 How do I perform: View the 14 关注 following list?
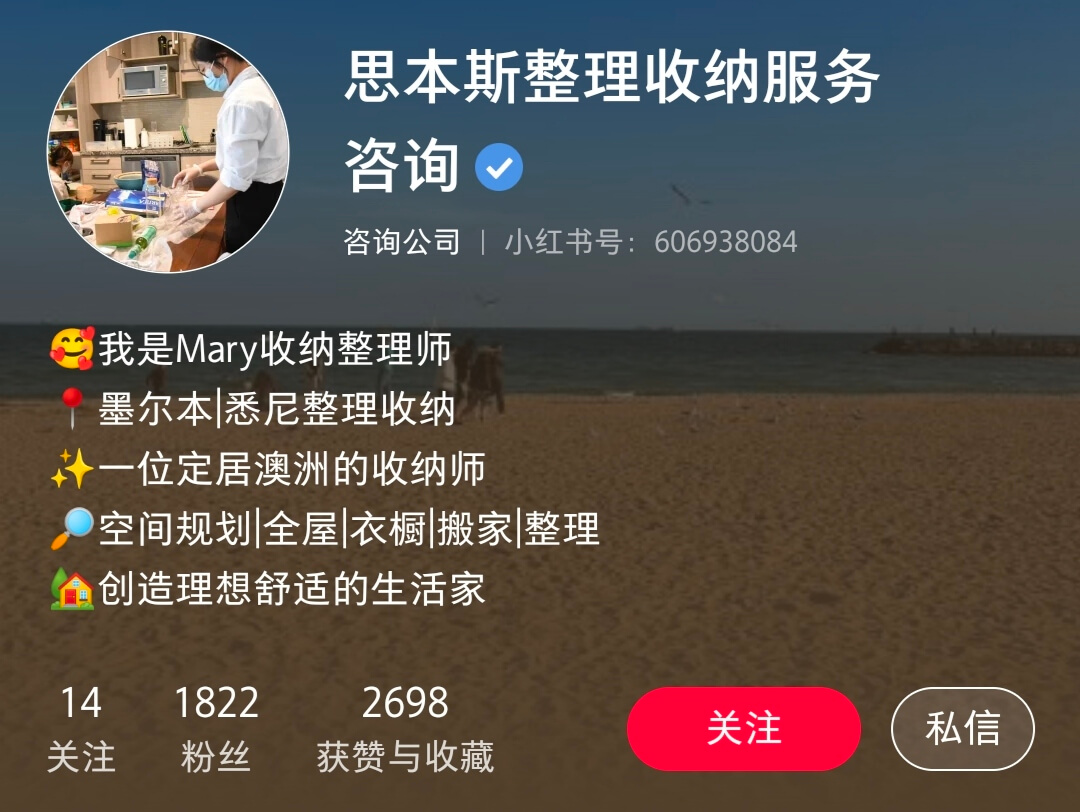(x=81, y=728)
